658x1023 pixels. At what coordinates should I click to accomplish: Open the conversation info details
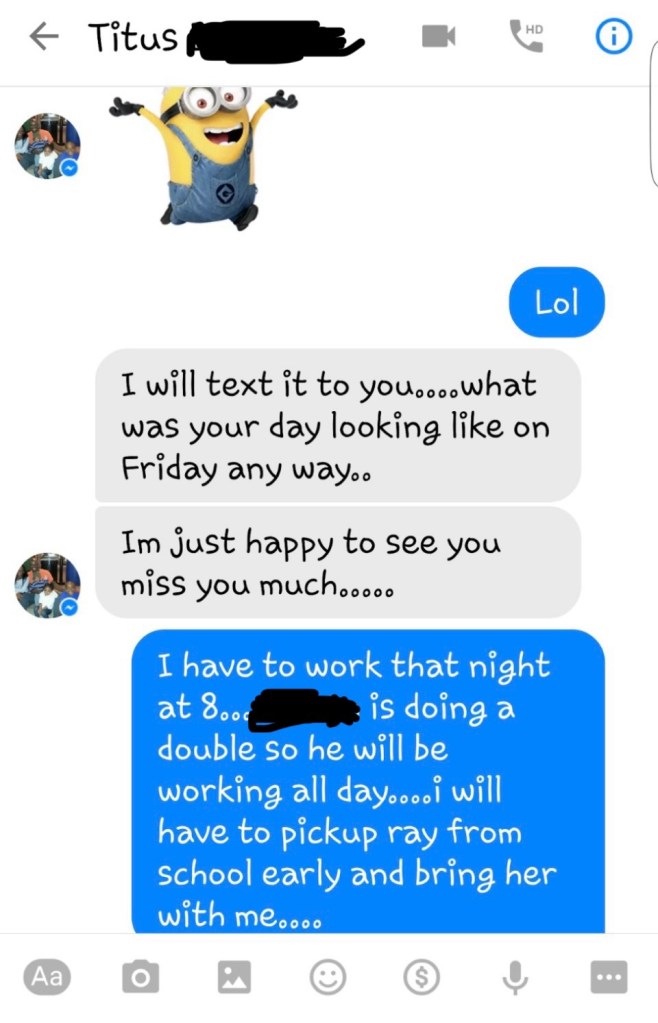613,37
